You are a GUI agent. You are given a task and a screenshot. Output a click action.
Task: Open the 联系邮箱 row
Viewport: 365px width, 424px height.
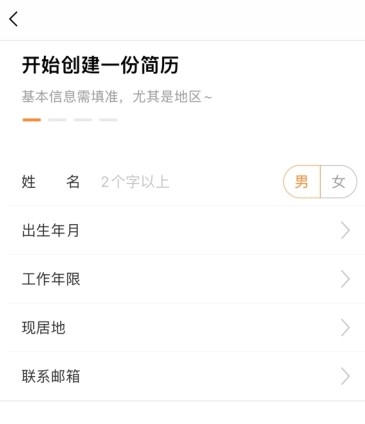(x=186, y=376)
